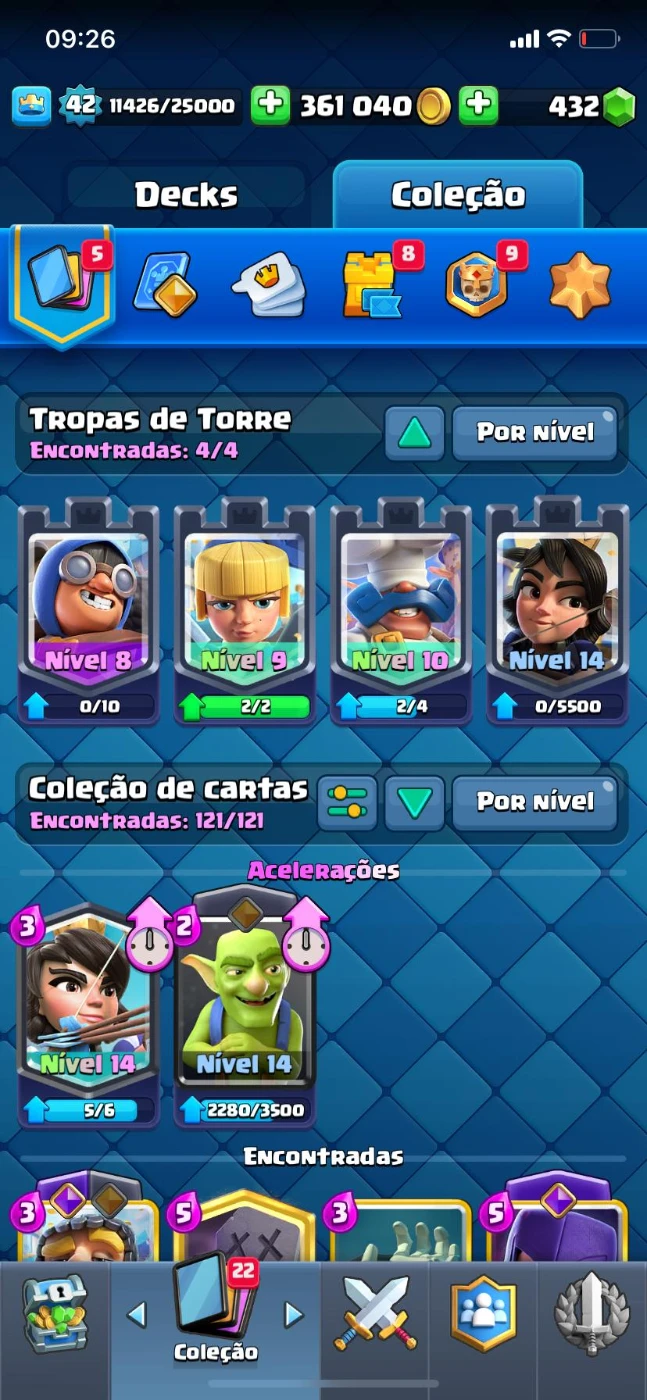The image size is (647, 1400).
Task: Go to the battle crossed swords tab
Action: [375, 1313]
